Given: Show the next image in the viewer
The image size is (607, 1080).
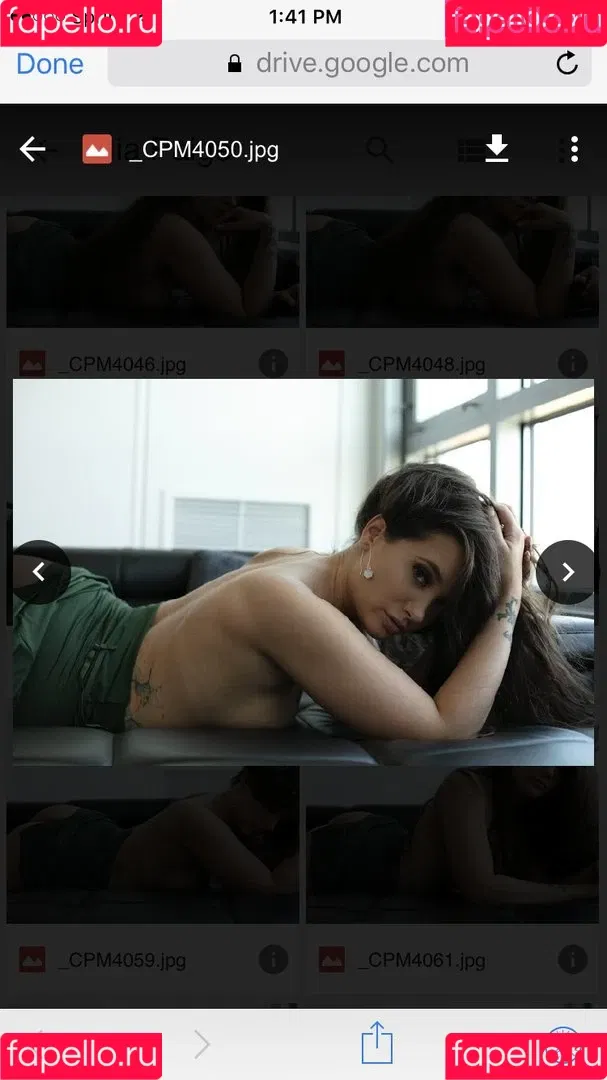Looking at the screenshot, I should (566, 572).
